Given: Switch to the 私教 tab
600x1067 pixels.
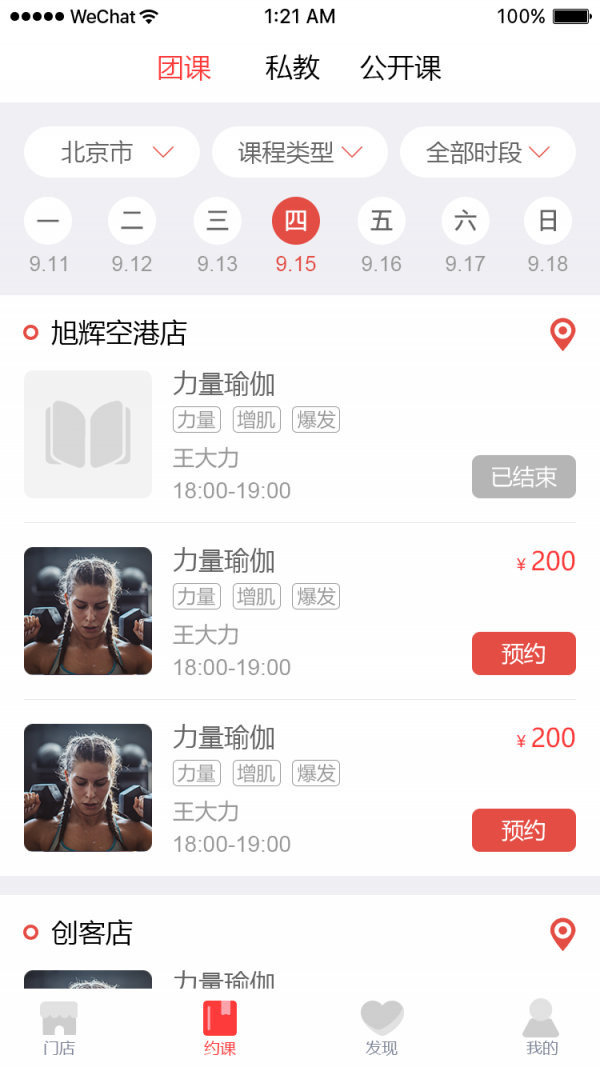Looking at the screenshot, I should pyautogui.click(x=292, y=68).
